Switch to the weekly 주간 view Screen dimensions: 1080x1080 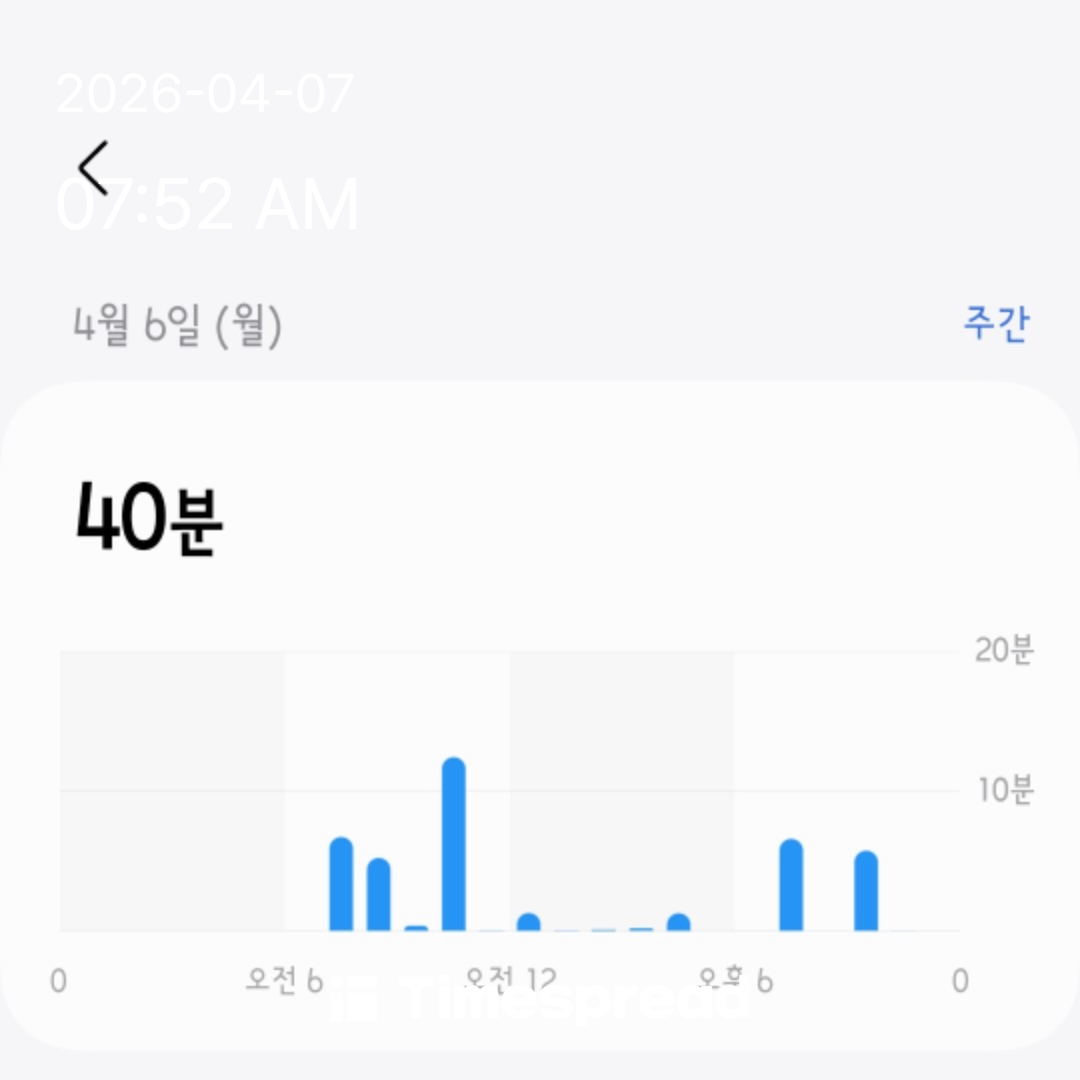click(x=995, y=324)
